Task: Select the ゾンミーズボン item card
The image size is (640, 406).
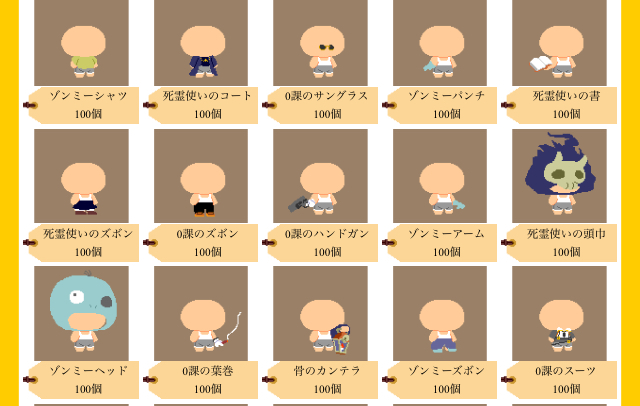Action: [440, 314]
